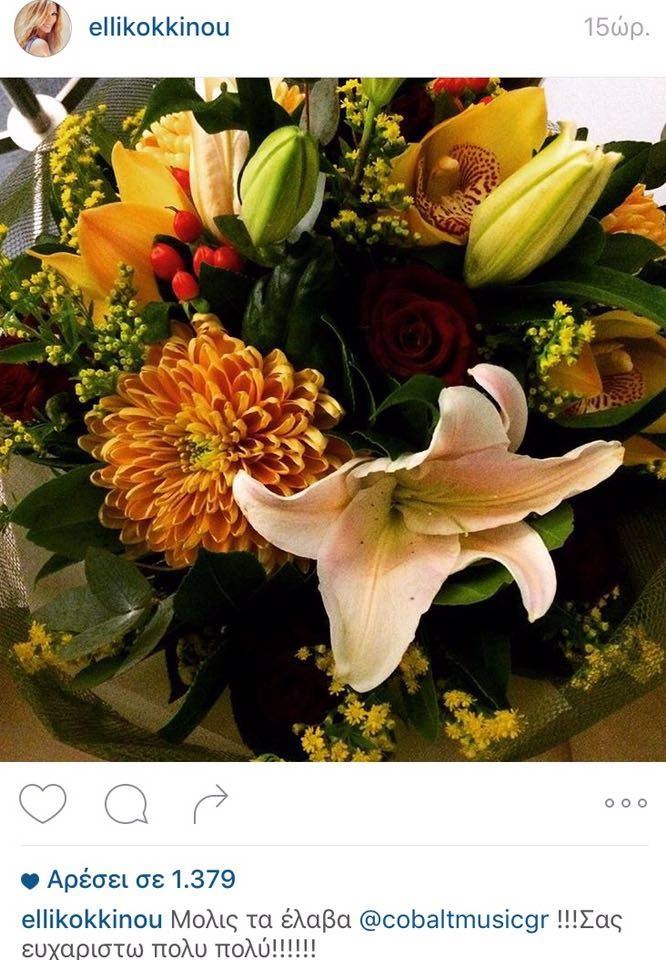
Task: Open comments on this post
Action: (126, 803)
